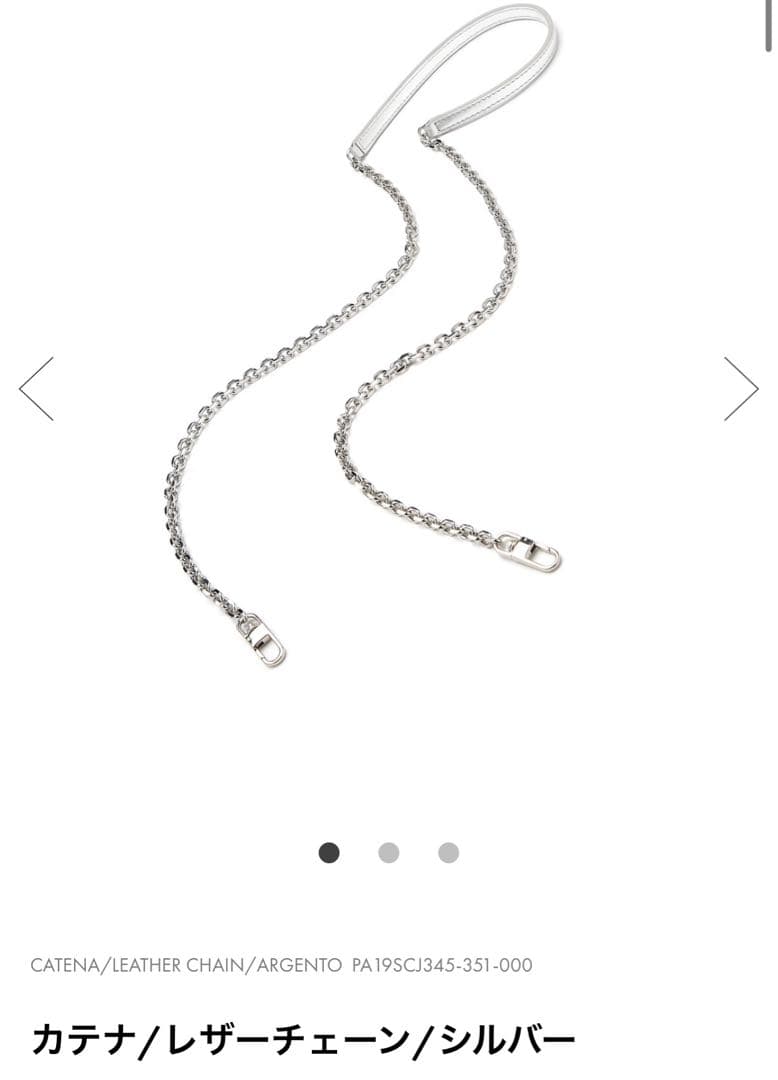Jump to the third image dot
The height and width of the screenshot is (1080, 778).
point(448,853)
